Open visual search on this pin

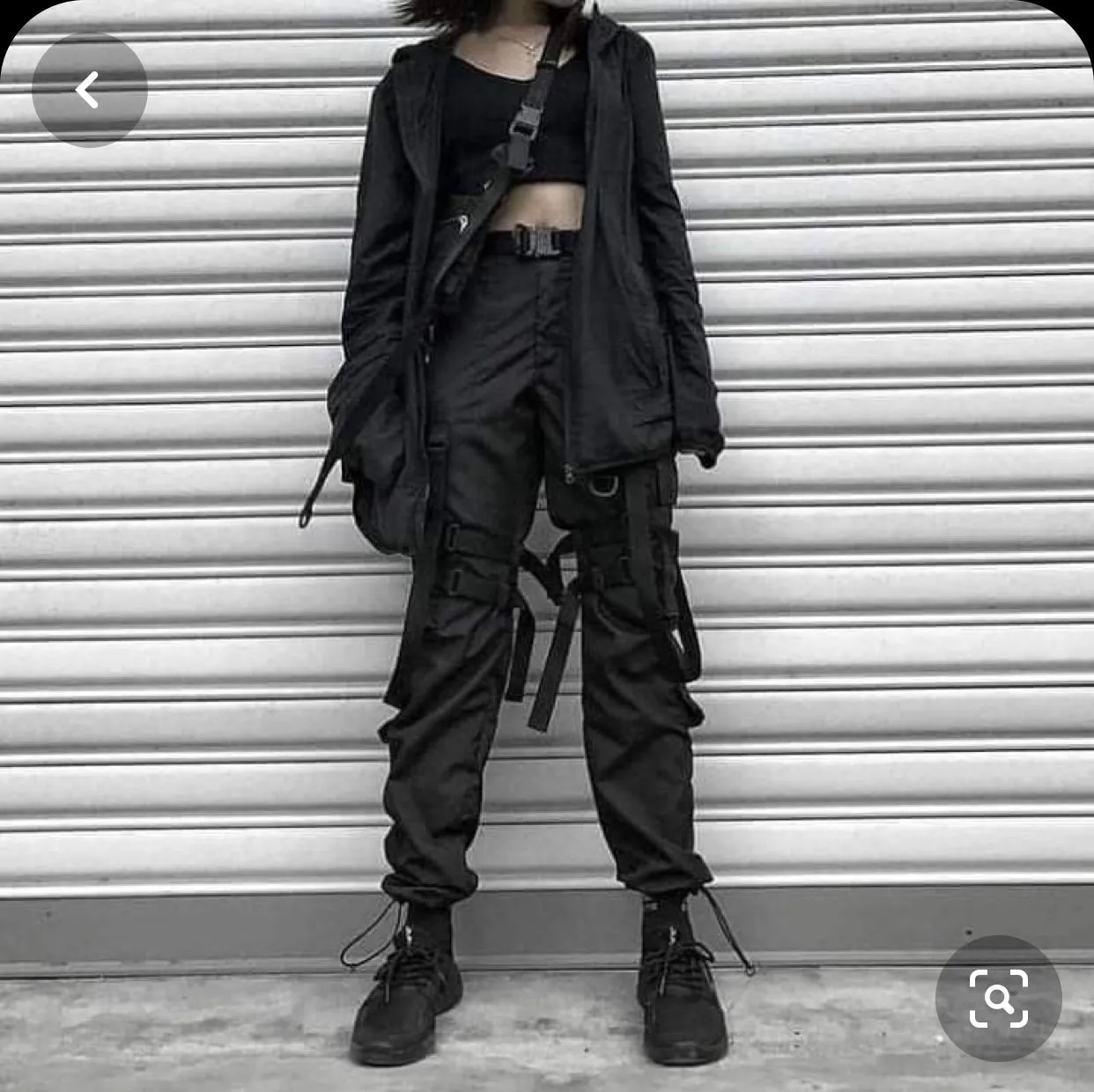tap(998, 998)
